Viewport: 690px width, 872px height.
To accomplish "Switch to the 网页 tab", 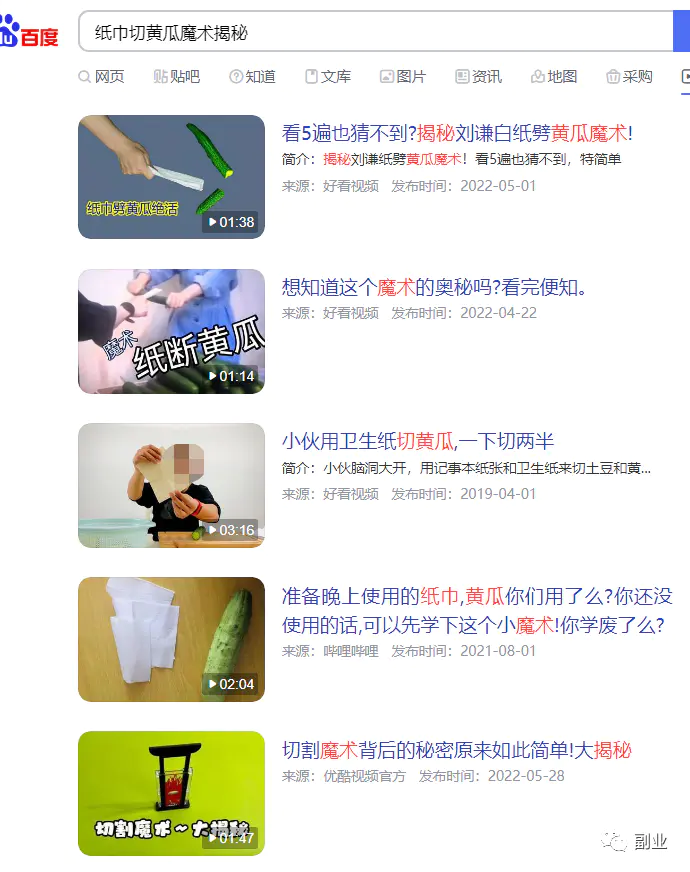I will tap(101, 77).
